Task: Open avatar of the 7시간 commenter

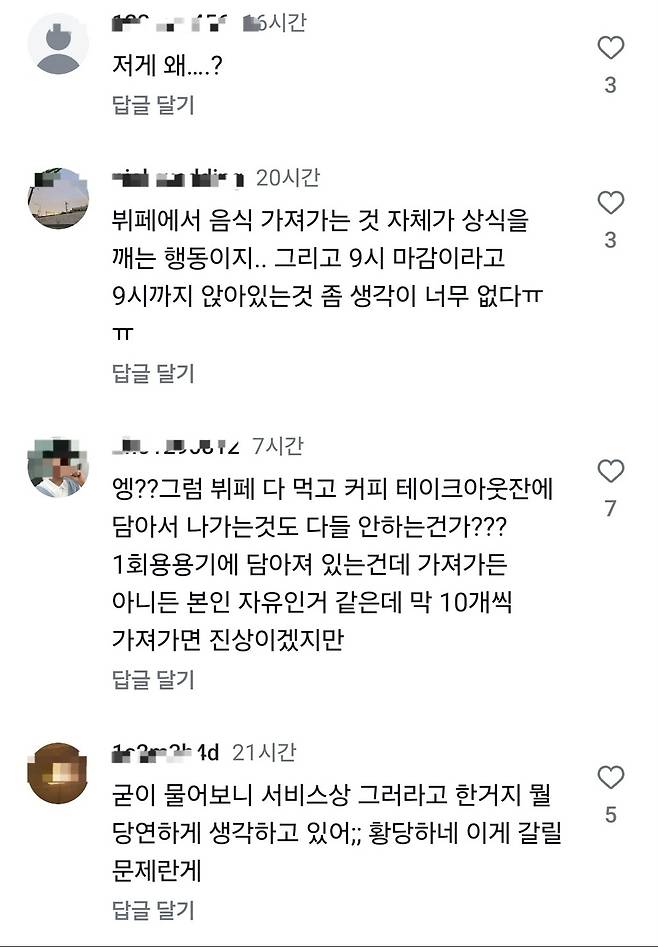Action: click(59, 466)
